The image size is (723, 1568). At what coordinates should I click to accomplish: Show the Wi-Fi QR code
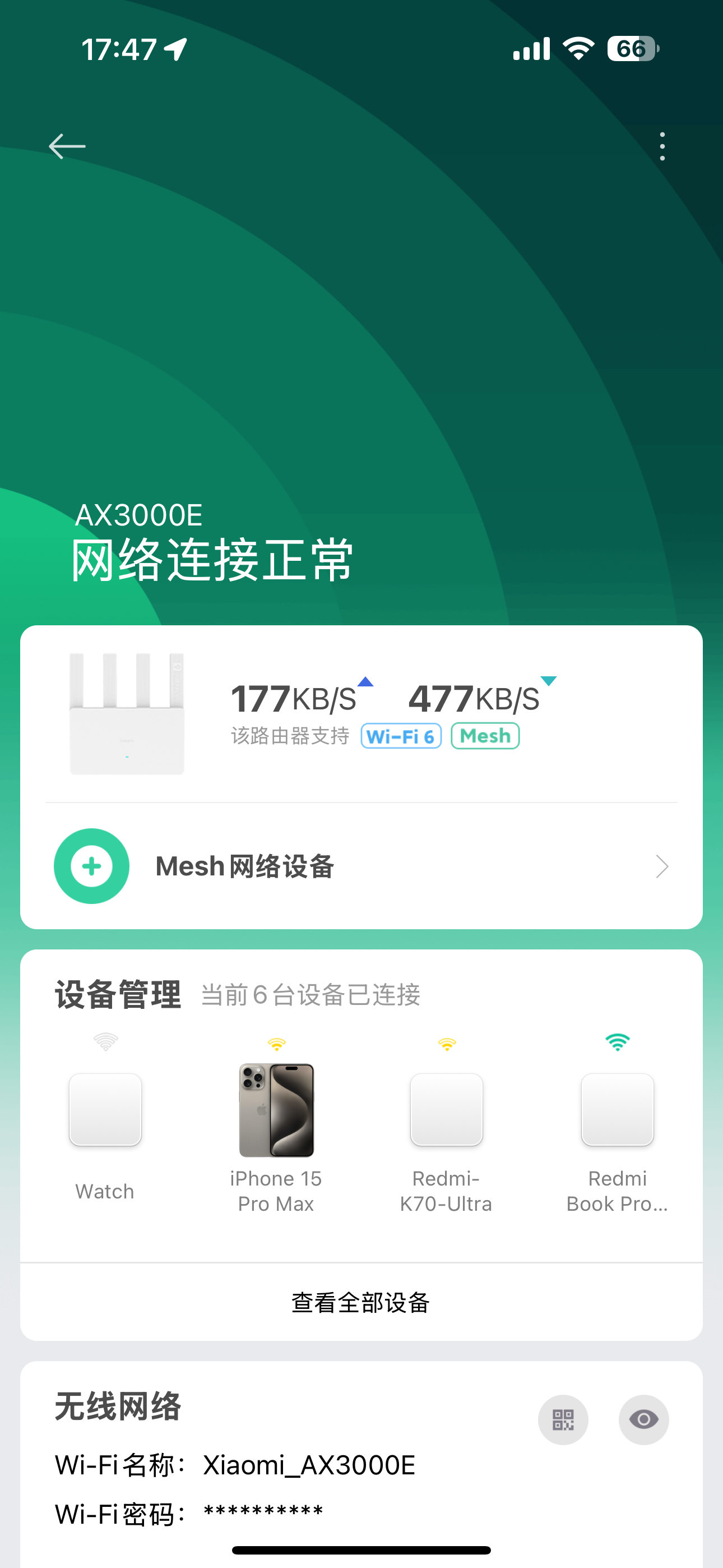tap(563, 1420)
